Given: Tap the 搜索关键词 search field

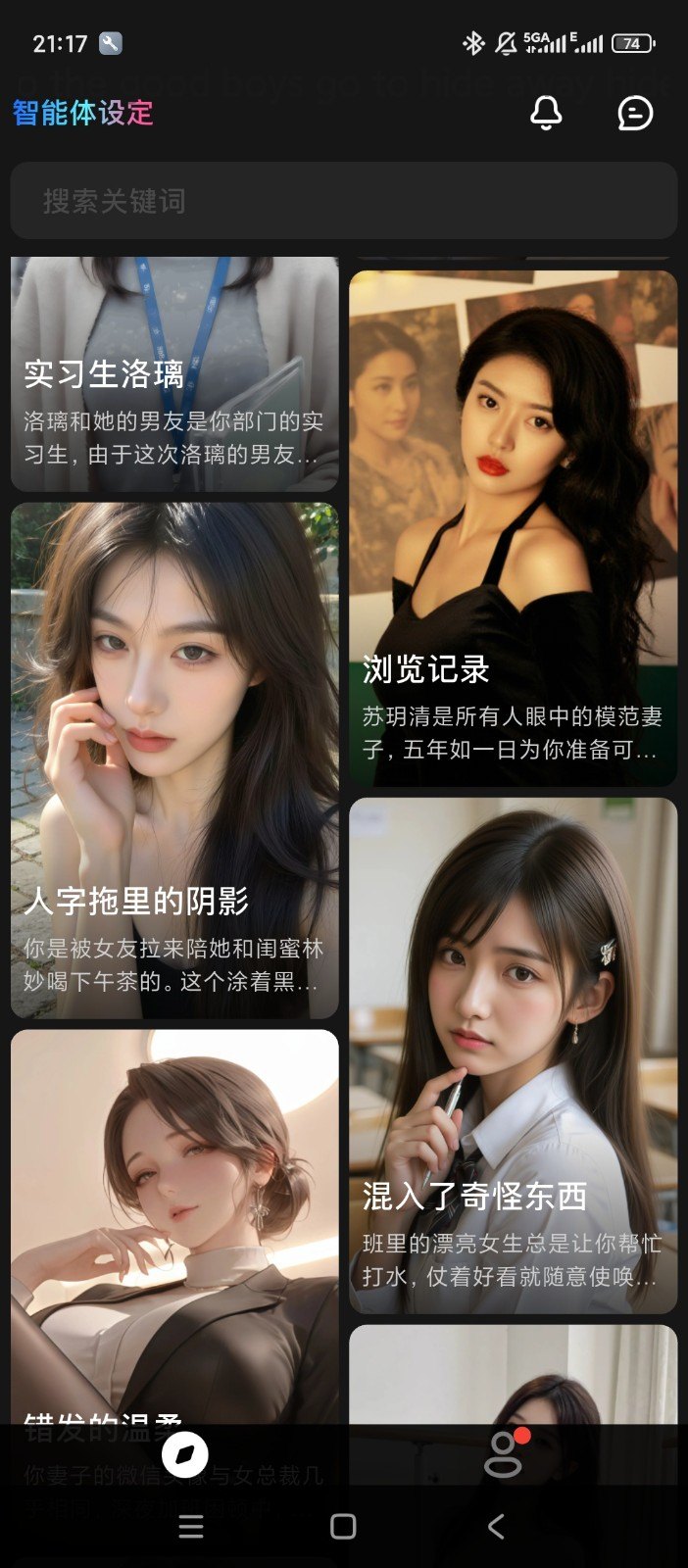Looking at the screenshot, I should 343,201.
